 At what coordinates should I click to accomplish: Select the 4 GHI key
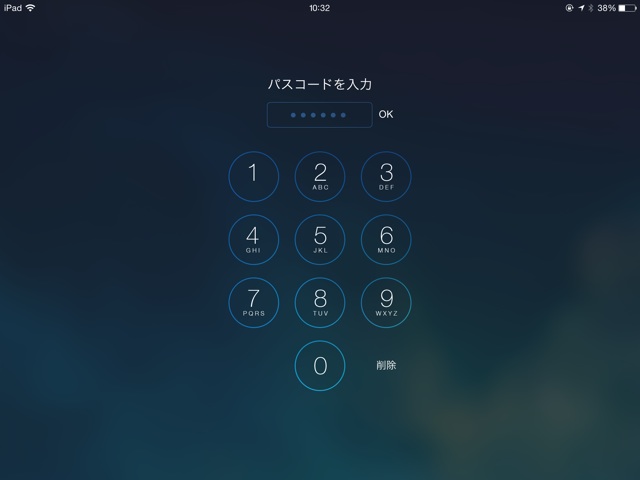(x=253, y=239)
